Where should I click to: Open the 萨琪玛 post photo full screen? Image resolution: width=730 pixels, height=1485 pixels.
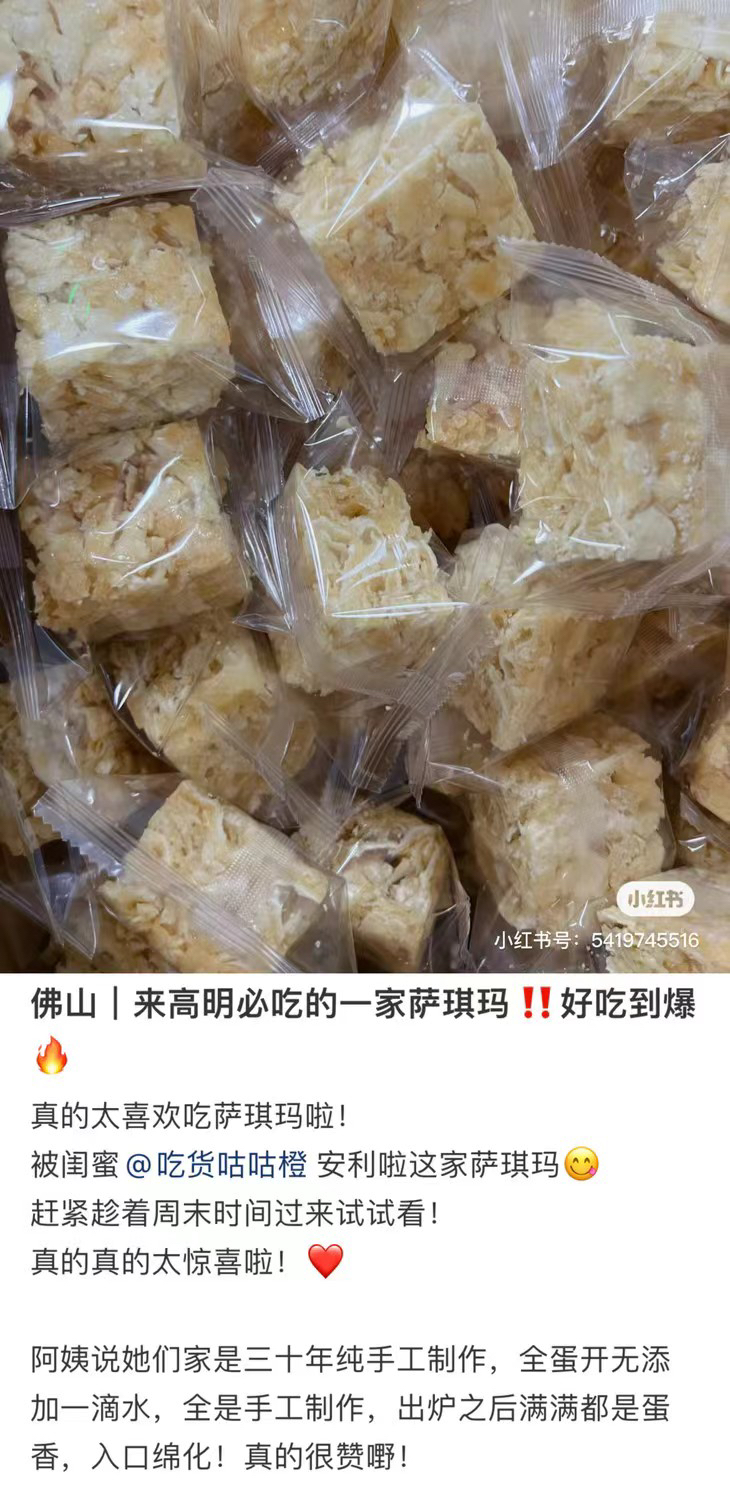[365, 486]
